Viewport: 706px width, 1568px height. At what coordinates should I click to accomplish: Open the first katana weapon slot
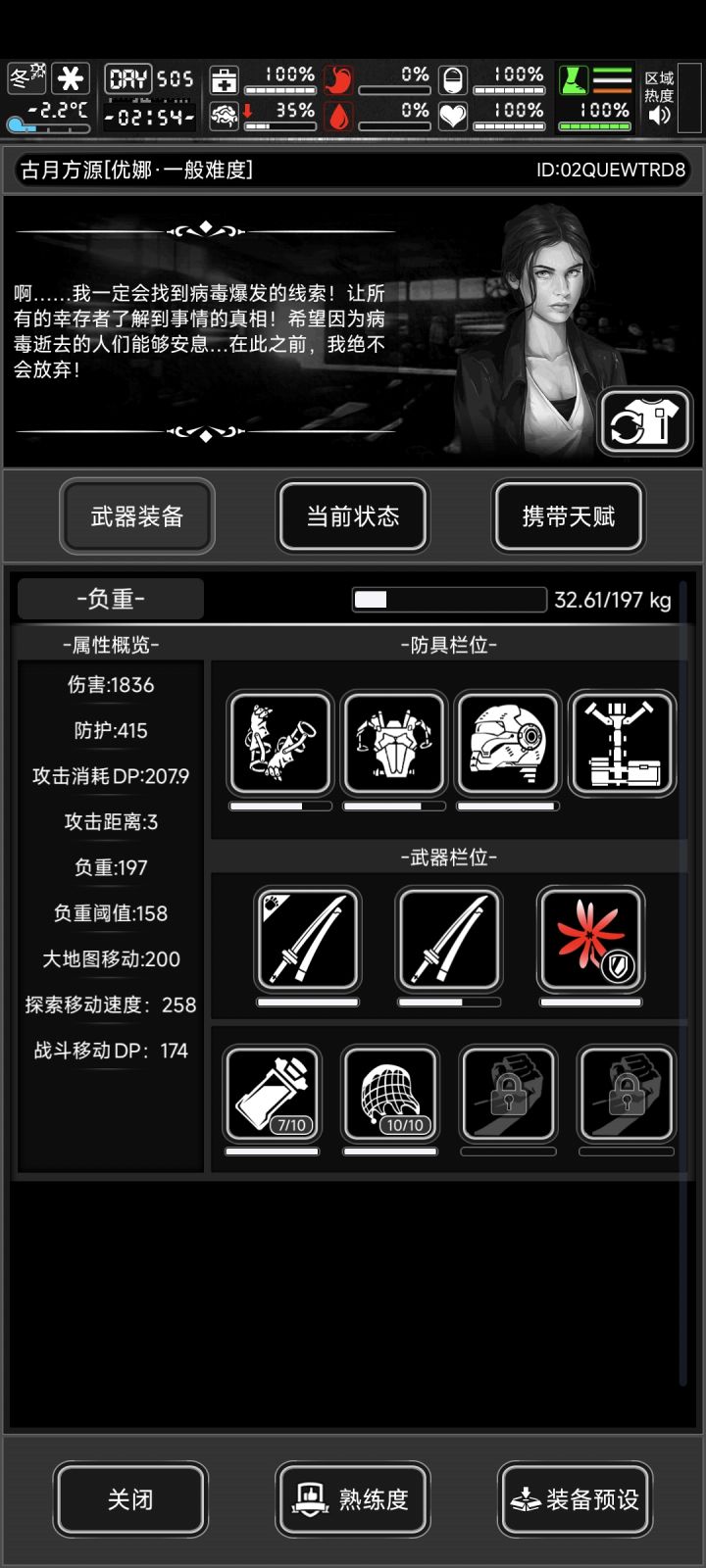click(x=309, y=941)
